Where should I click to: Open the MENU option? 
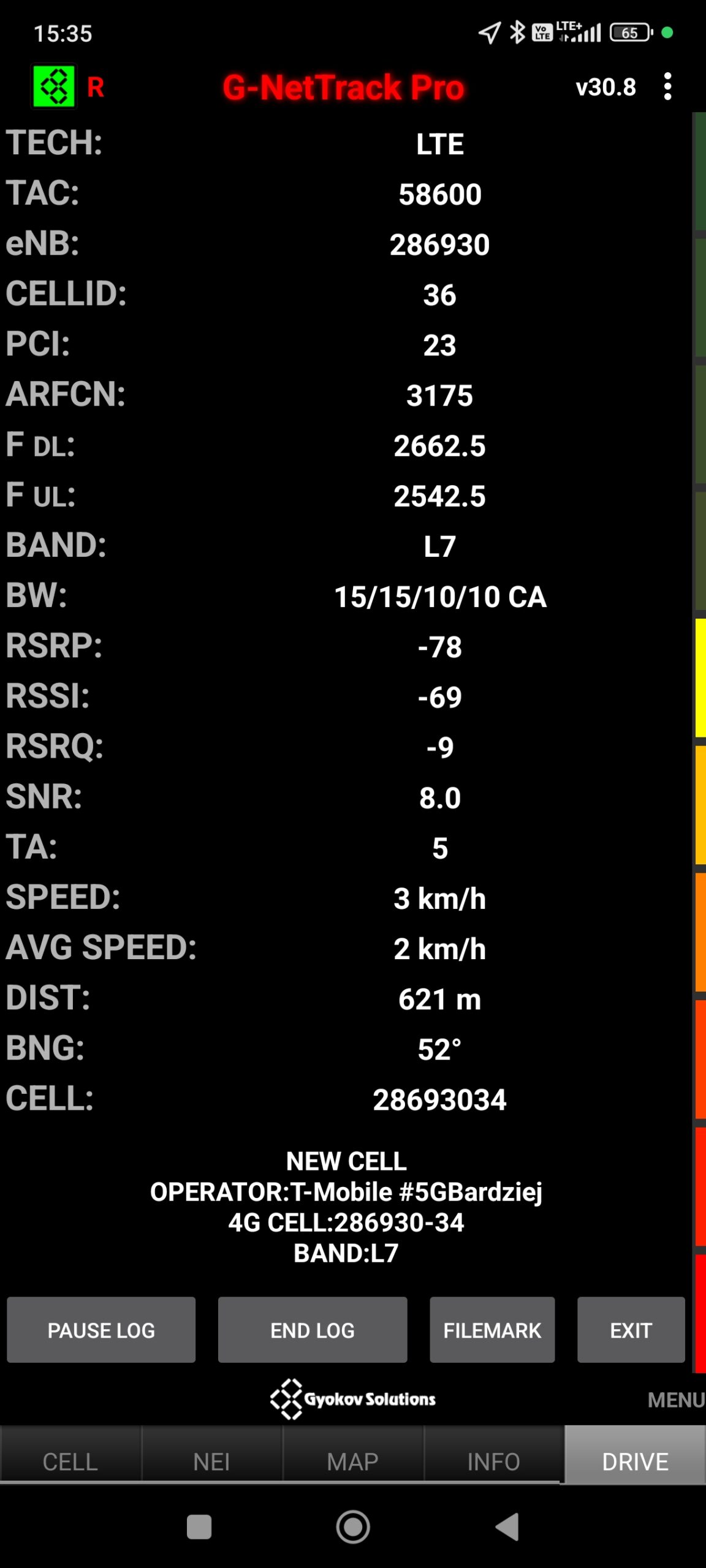[675, 1400]
